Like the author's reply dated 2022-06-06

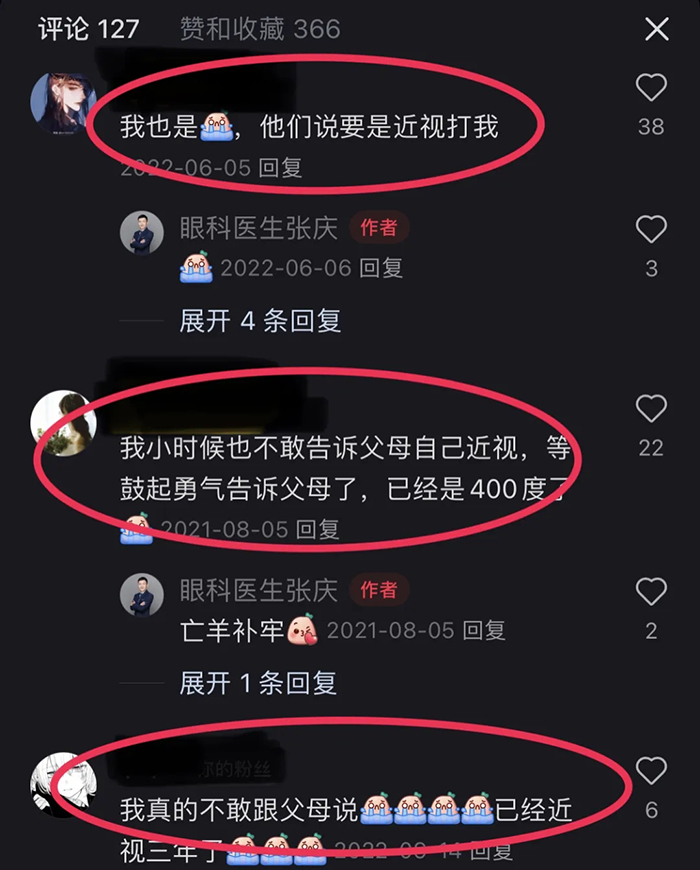(x=651, y=230)
